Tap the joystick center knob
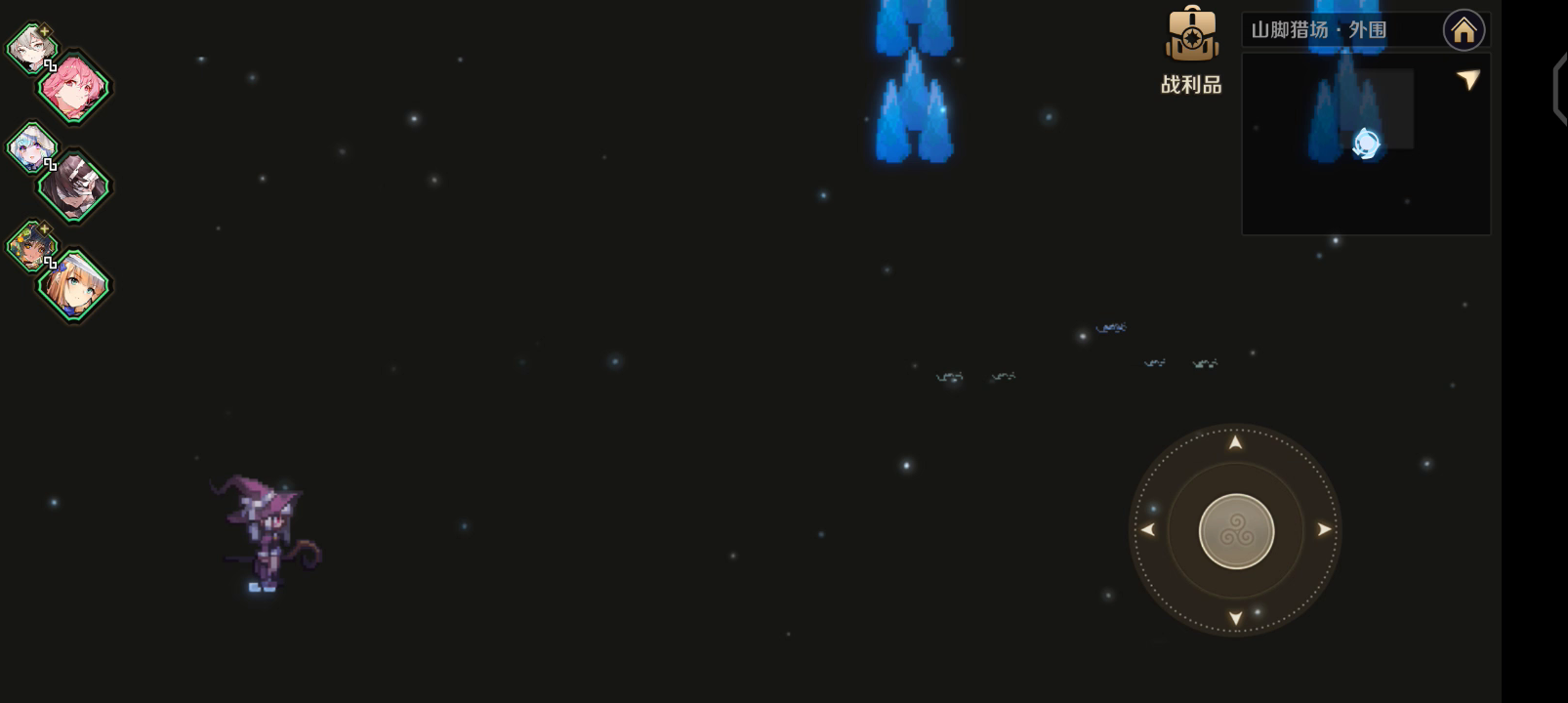 [1236, 531]
